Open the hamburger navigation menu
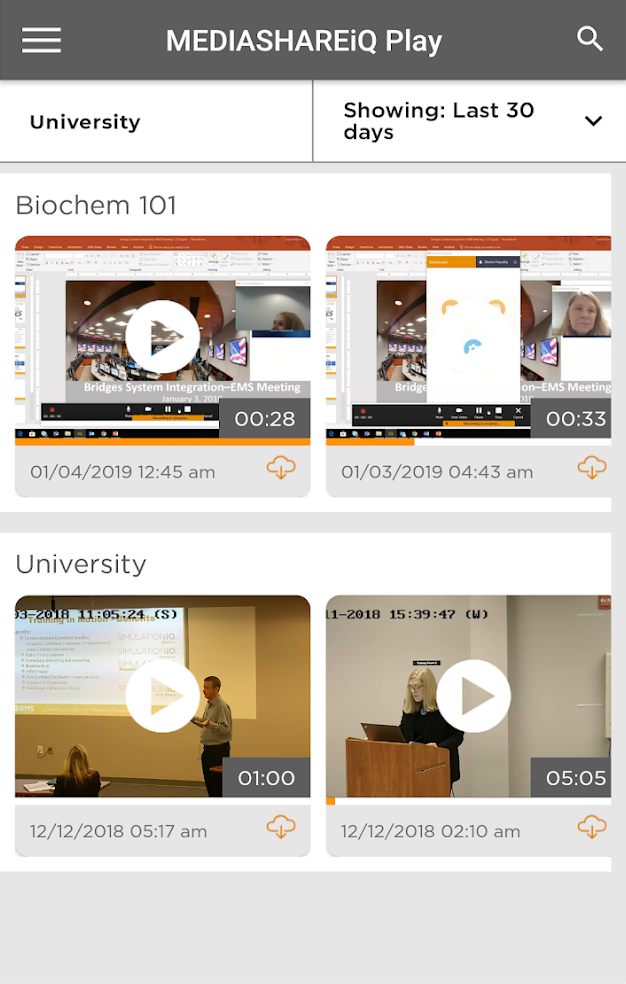 (41, 40)
